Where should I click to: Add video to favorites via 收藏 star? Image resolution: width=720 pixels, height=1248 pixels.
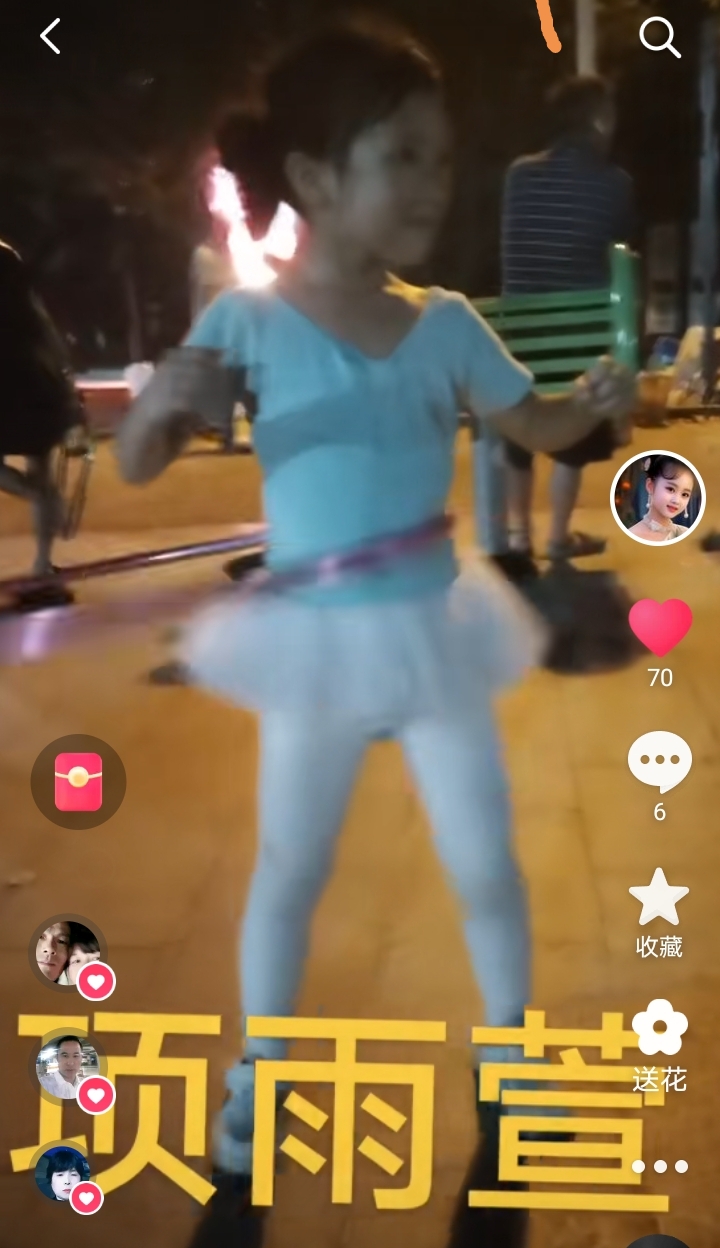point(659,897)
